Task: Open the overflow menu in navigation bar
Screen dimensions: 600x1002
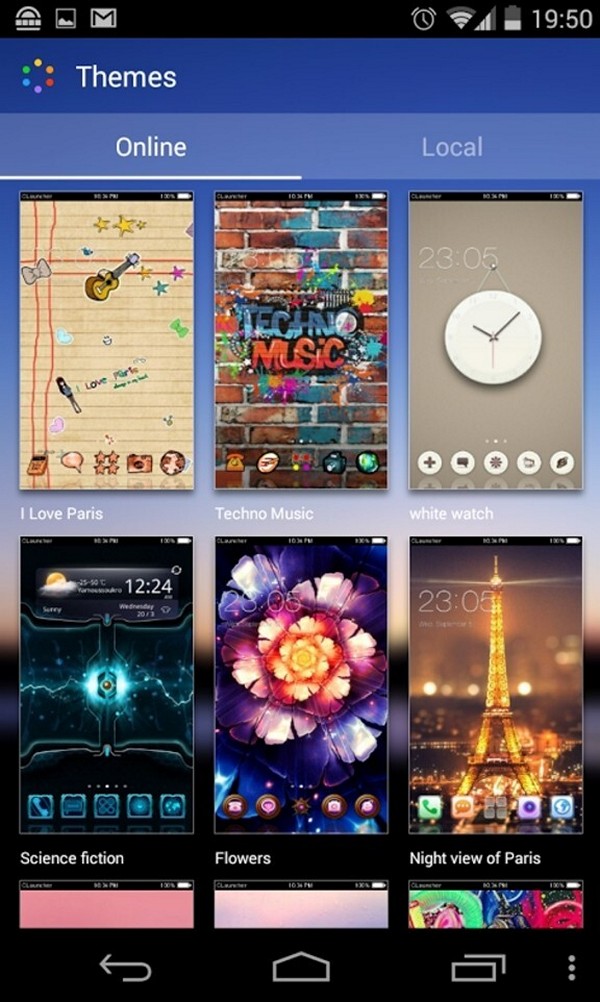Action: (x=572, y=968)
